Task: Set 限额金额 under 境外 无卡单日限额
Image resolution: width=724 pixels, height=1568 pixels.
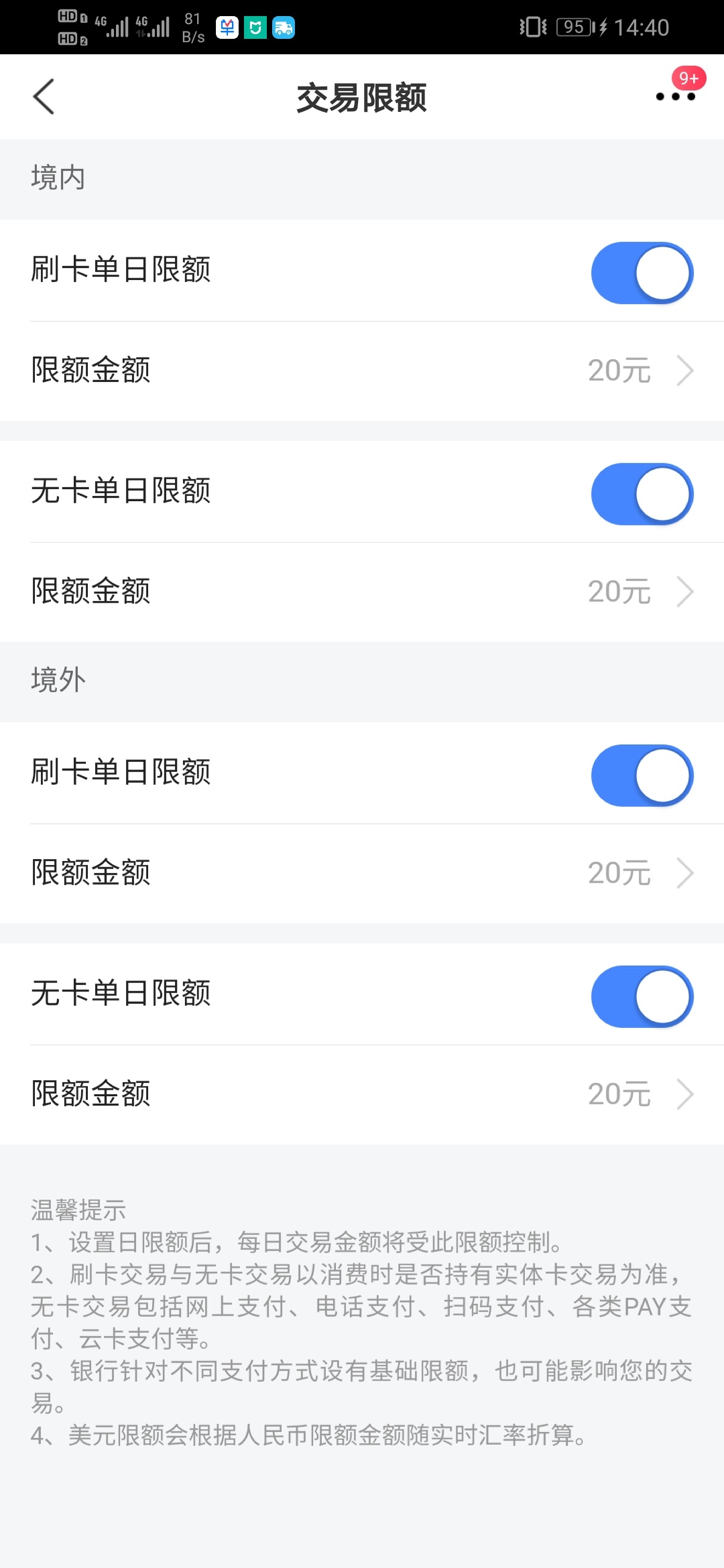Action: coord(362,1094)
